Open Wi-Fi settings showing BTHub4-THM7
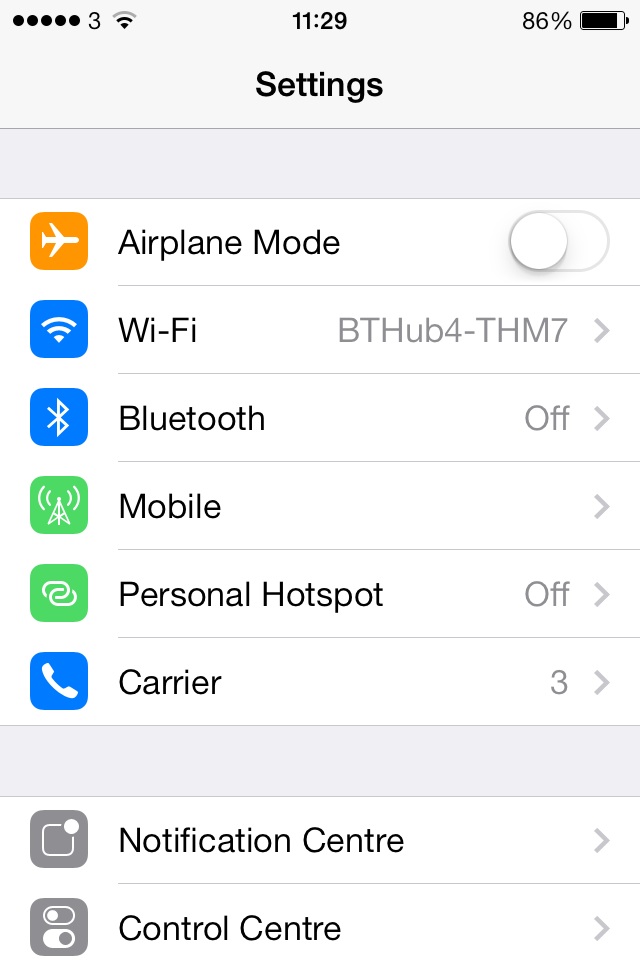Screen dimensions: 640x960 [x=320, y=330]
